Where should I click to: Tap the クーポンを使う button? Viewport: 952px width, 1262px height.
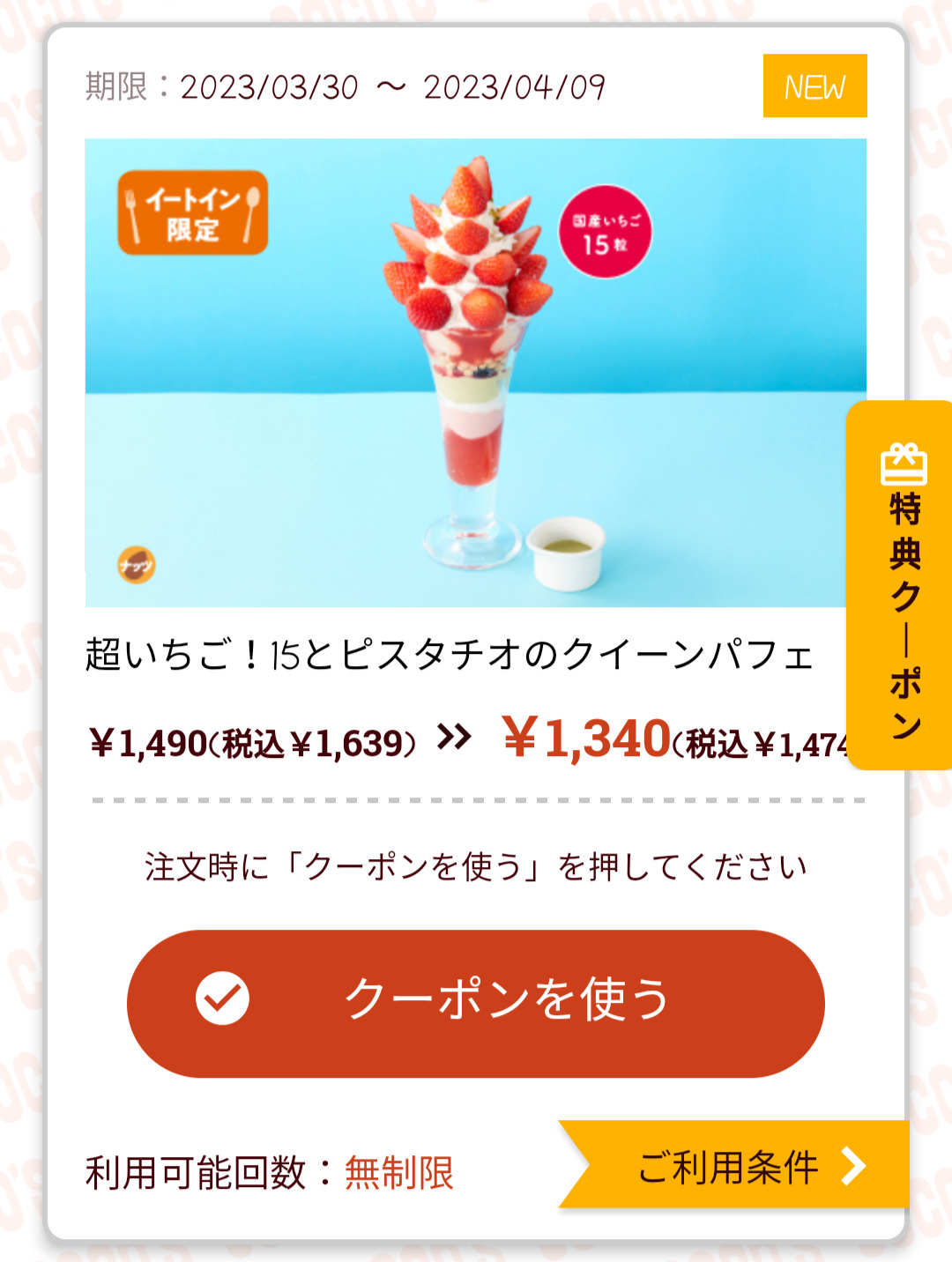[476, 1003]
